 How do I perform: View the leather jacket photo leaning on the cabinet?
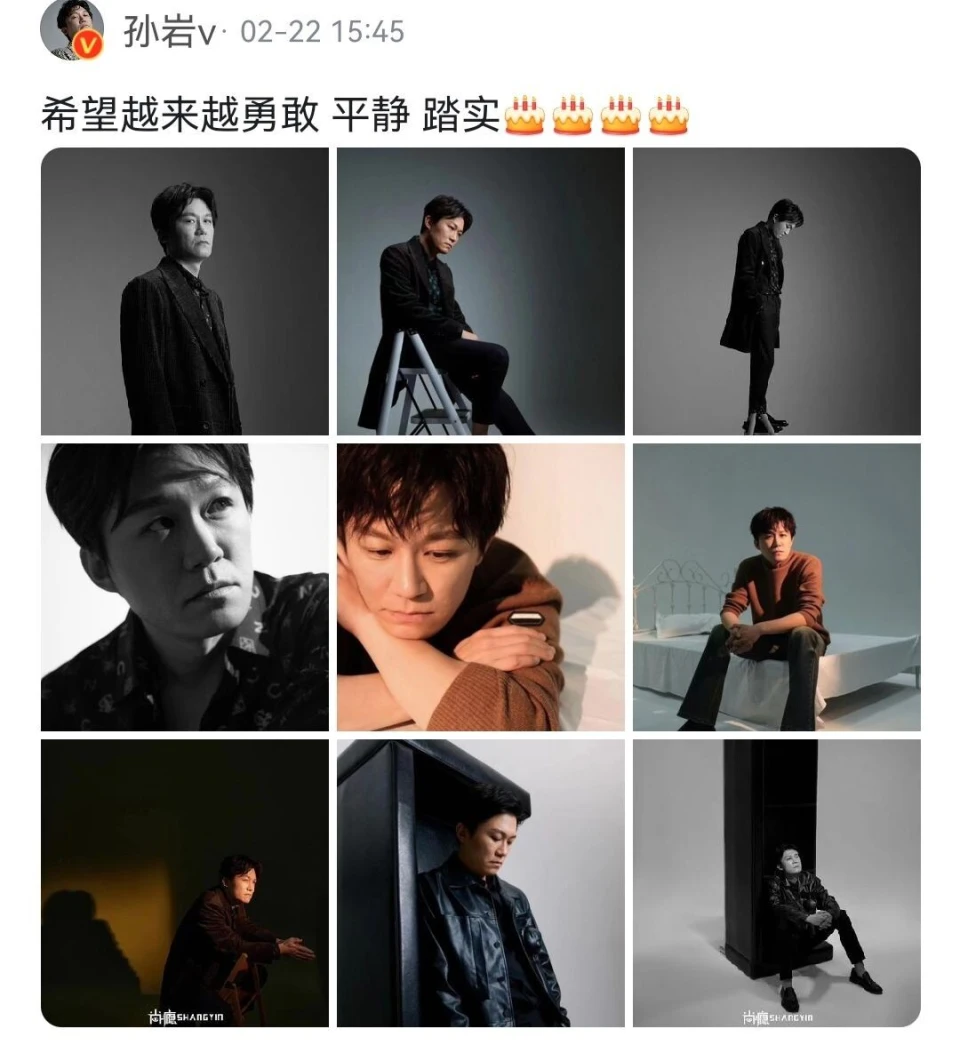(x=481, y=883)
